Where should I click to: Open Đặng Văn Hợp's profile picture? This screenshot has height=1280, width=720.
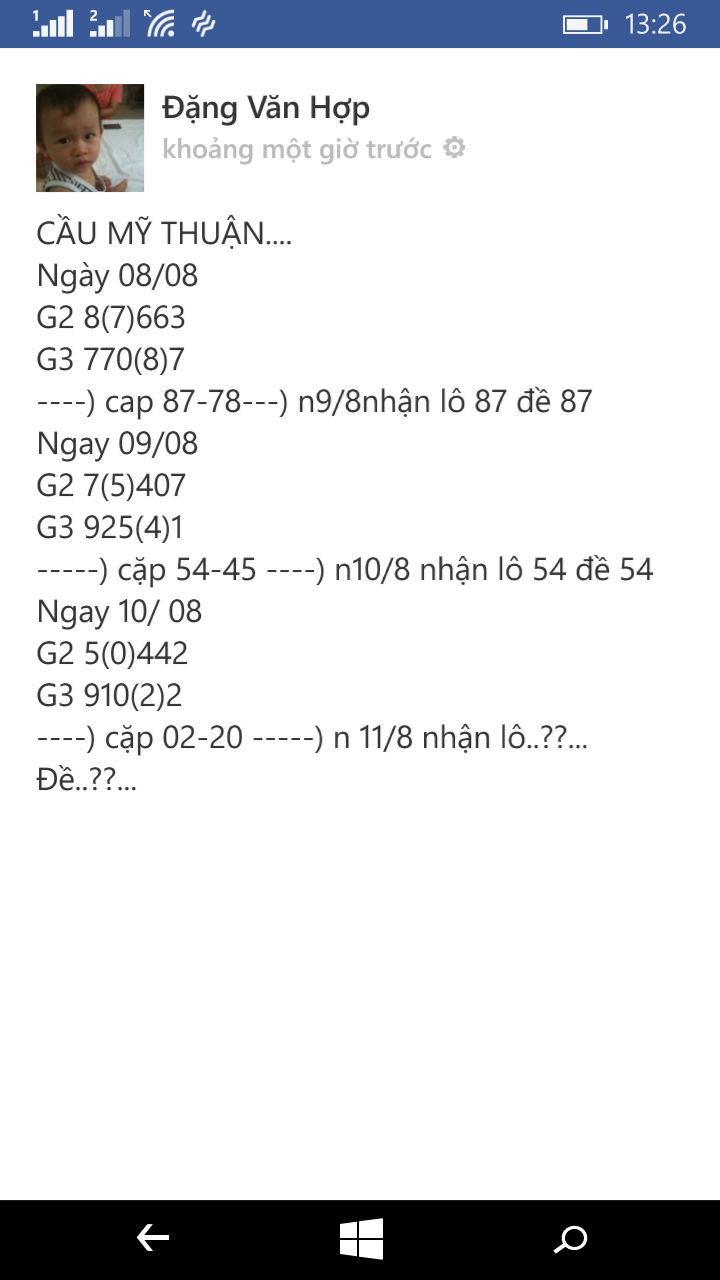pyautogui.click(x=90, y=138)
